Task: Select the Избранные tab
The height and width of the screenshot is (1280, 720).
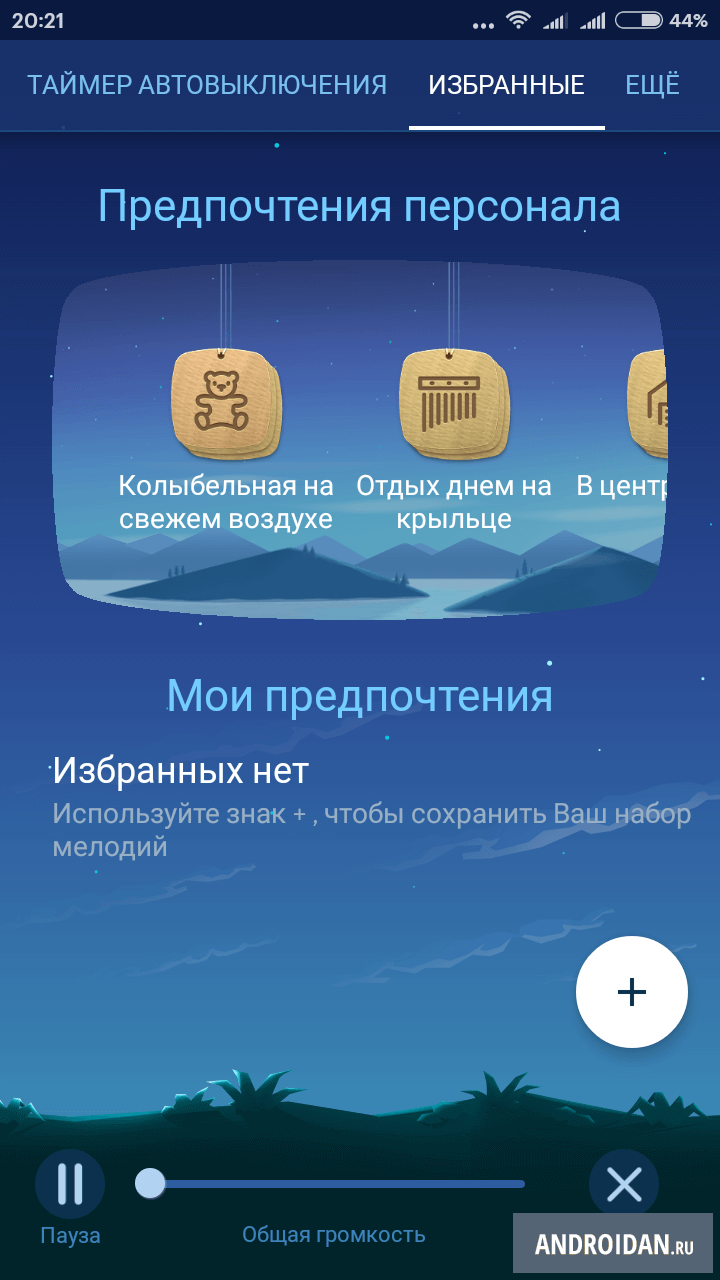Action: click(x=507, y=85)
